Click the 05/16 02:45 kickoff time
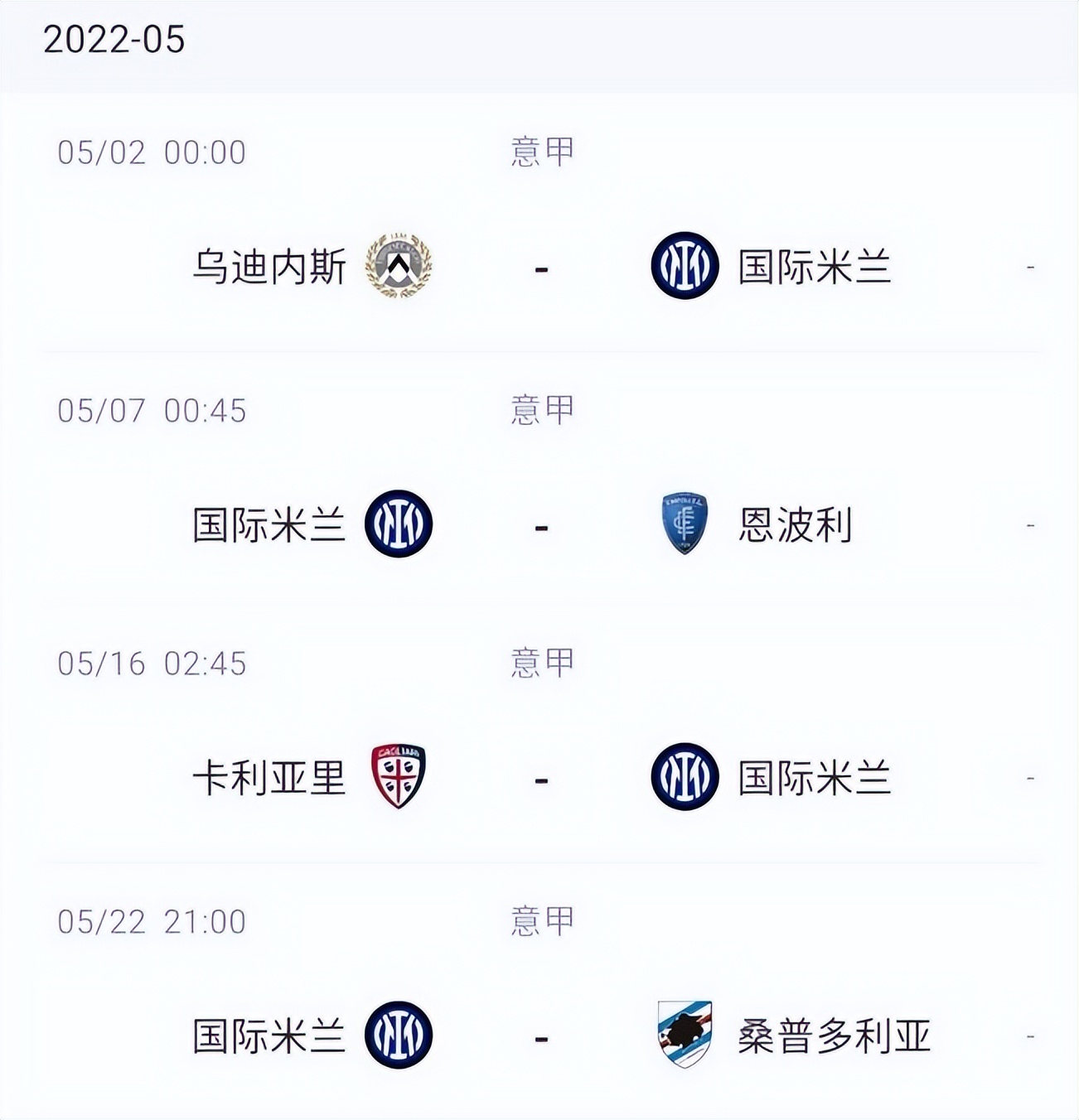The image size is (1079, 1120). pyautogui.click(x=150, y=660)
